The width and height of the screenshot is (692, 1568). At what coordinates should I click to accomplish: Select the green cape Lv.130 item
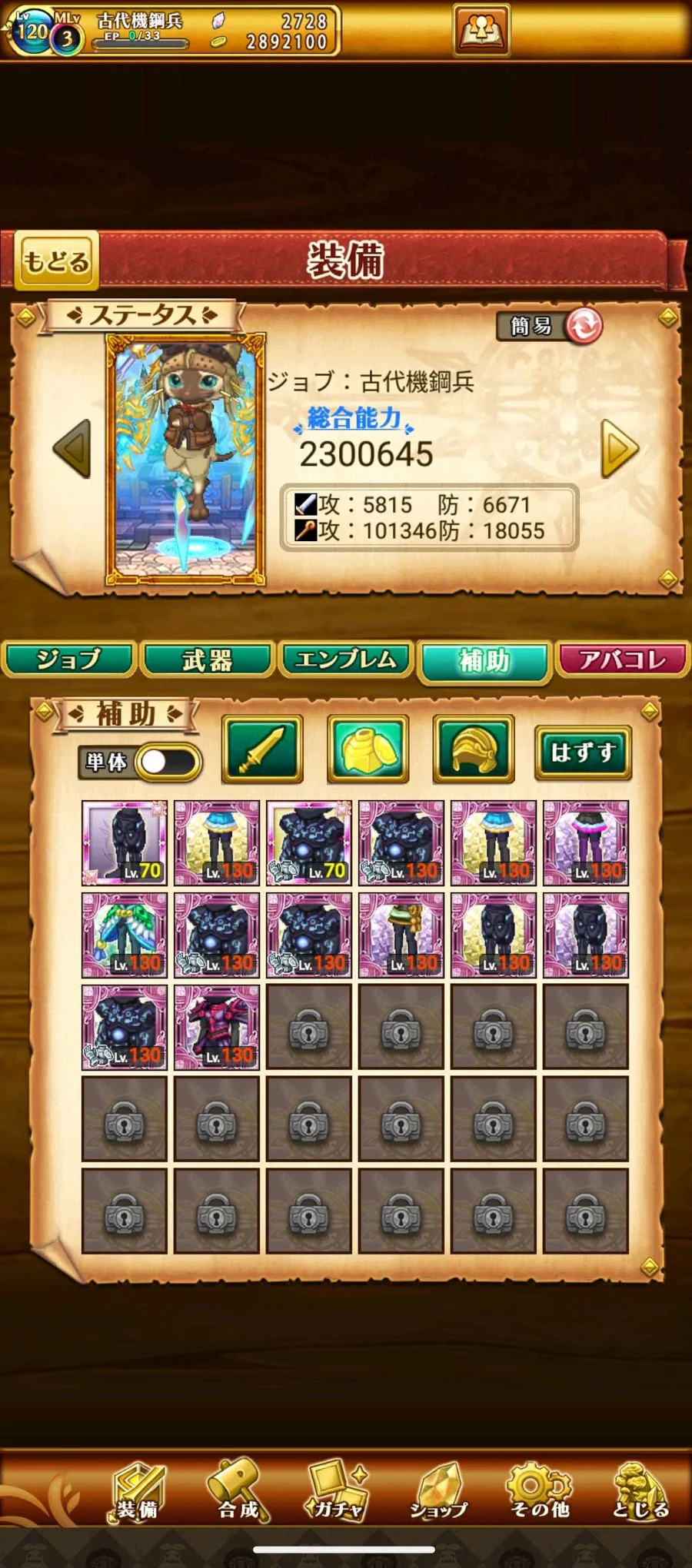pyautogui.click(x=125, y=935)
